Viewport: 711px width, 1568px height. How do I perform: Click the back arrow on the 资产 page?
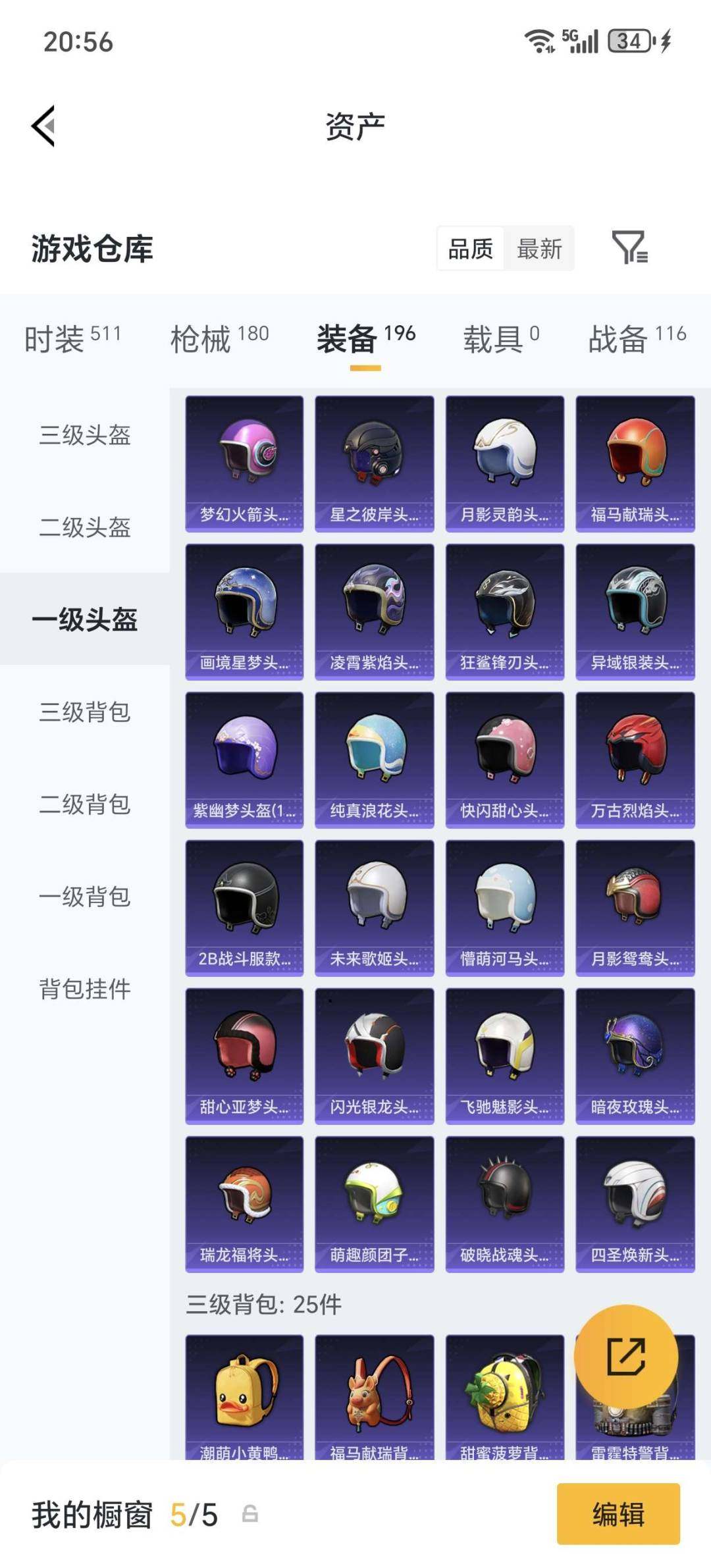(43, 125)
